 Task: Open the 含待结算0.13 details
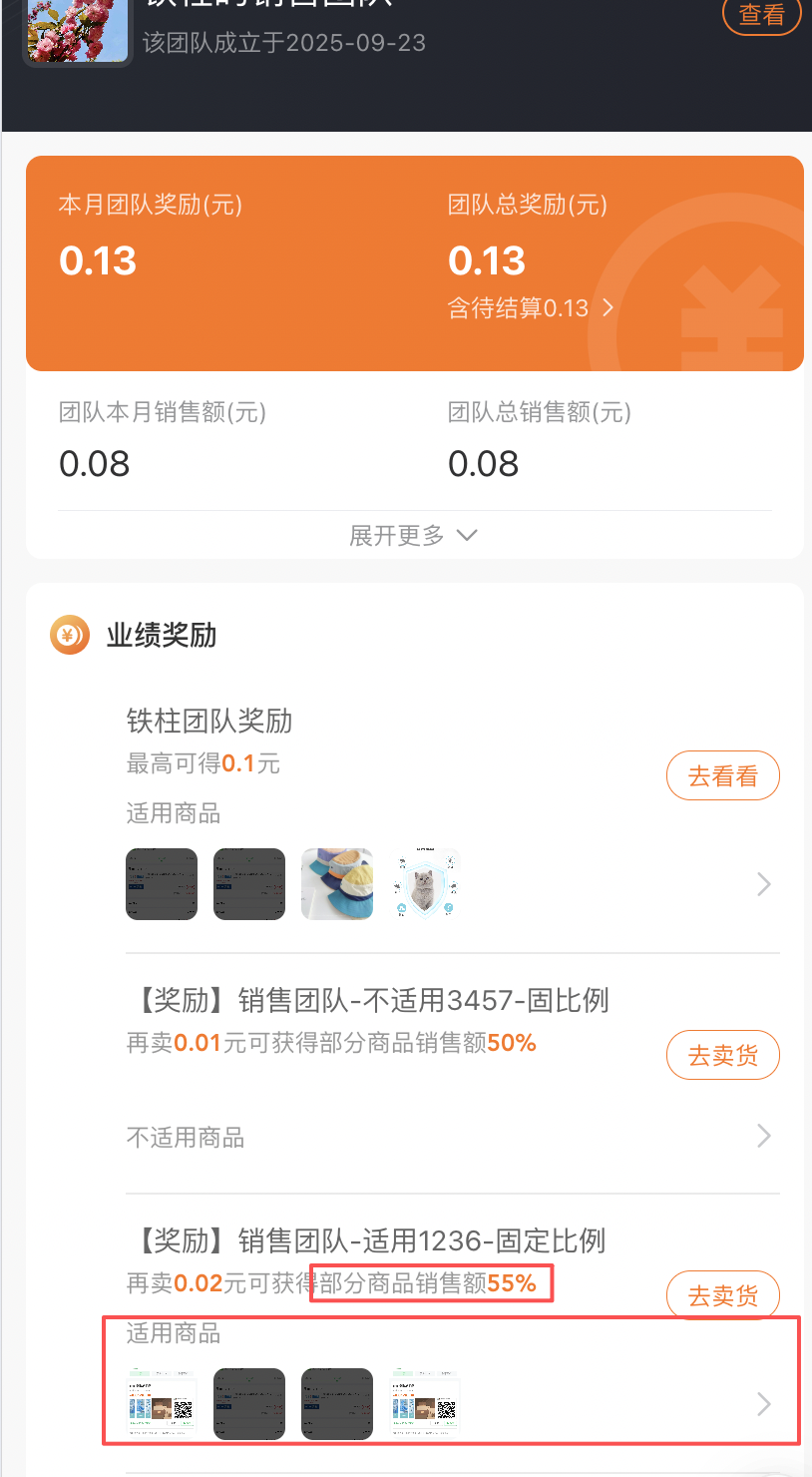[x=531, y=308]
